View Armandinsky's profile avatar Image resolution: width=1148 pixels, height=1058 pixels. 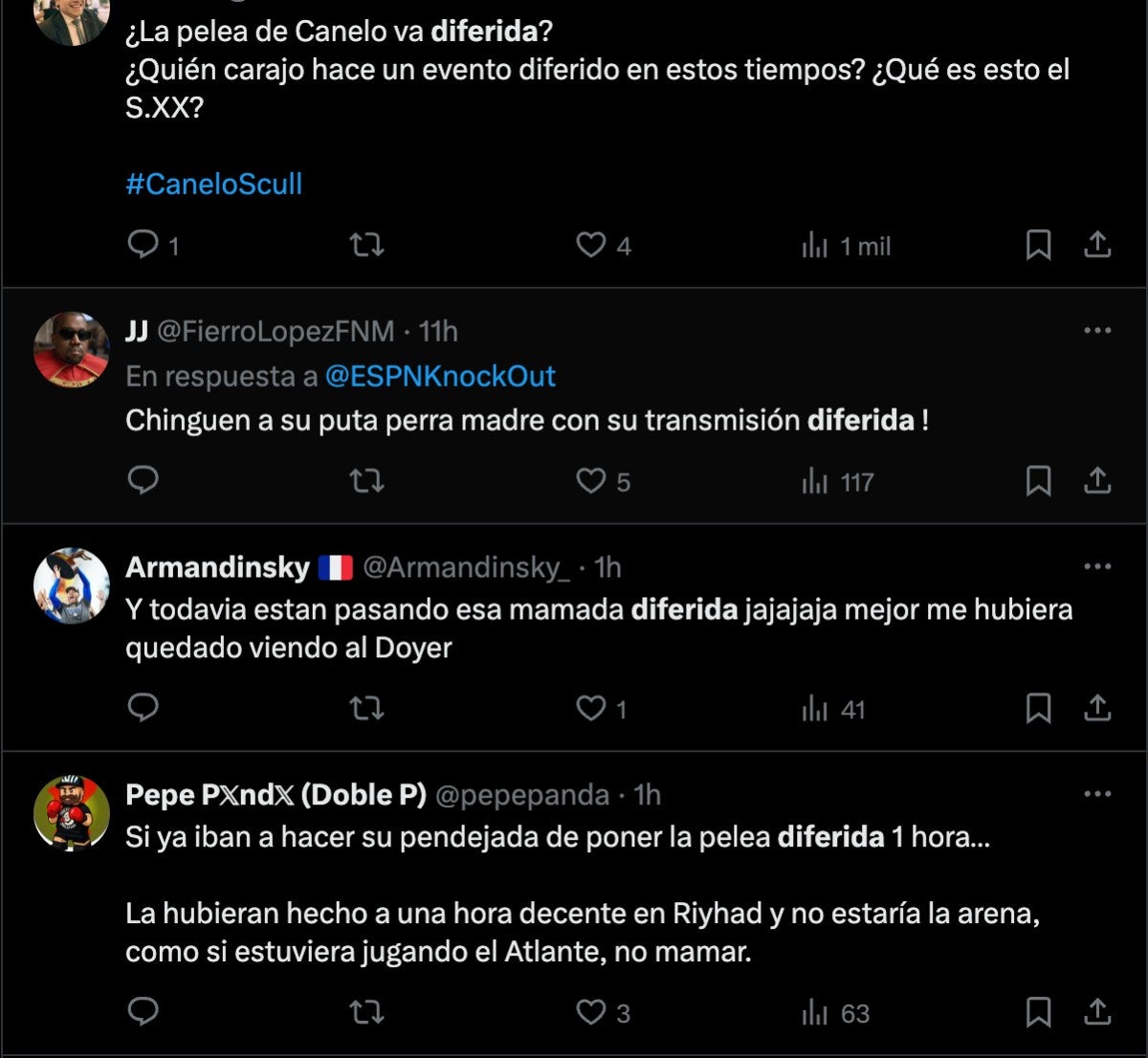coord(71,585)
